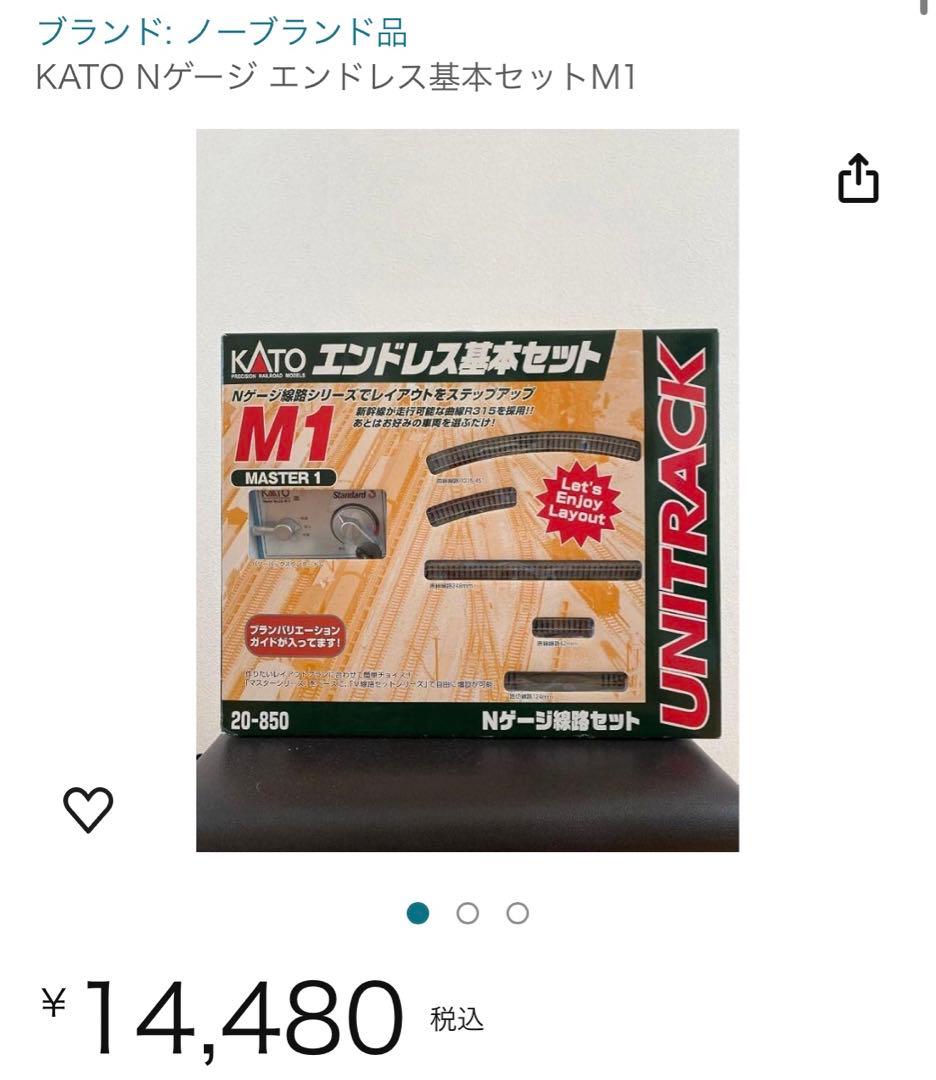Screen dimensions: 936x1080
Task: Switch to the third image via carousel dot
Action: point(515,913)
